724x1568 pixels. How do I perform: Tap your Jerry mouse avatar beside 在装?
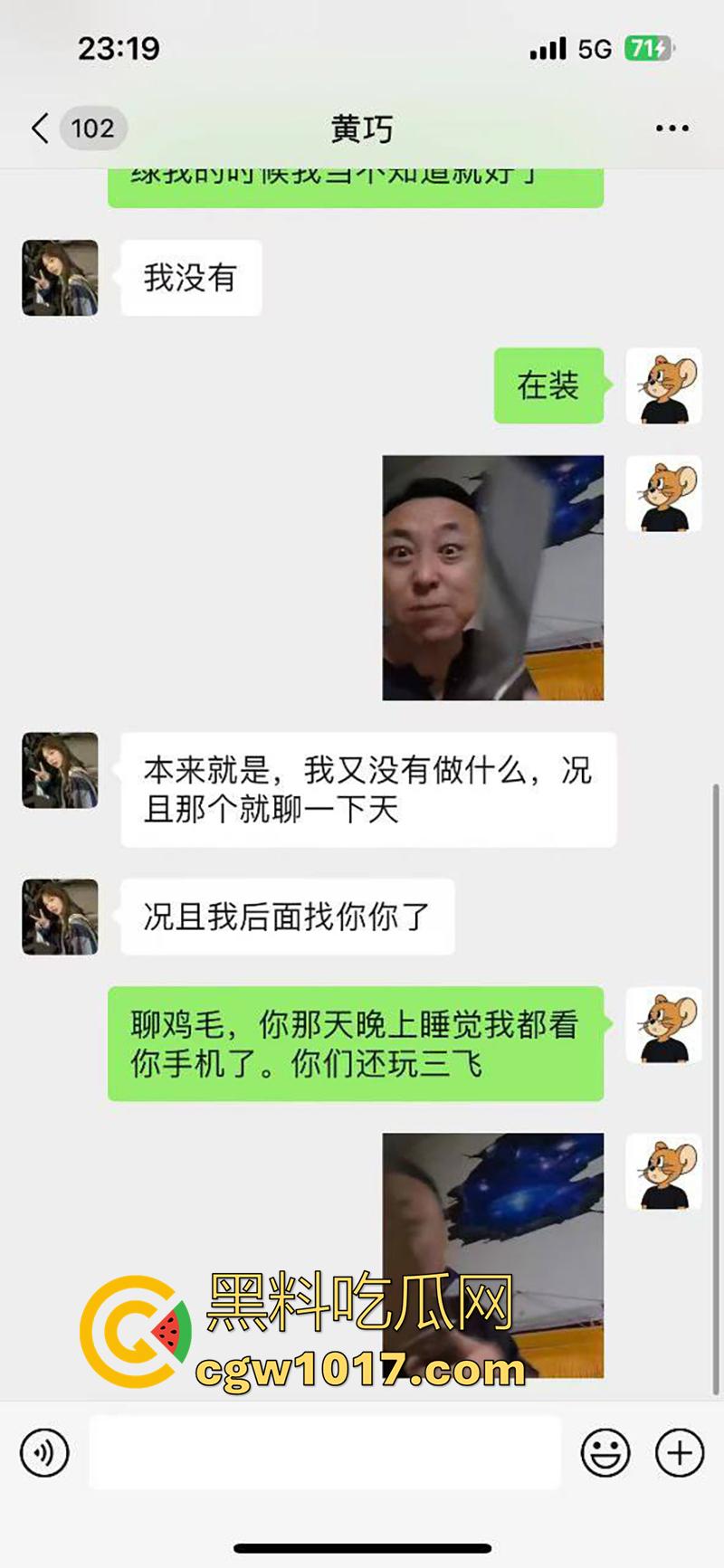tap(663, 387)
